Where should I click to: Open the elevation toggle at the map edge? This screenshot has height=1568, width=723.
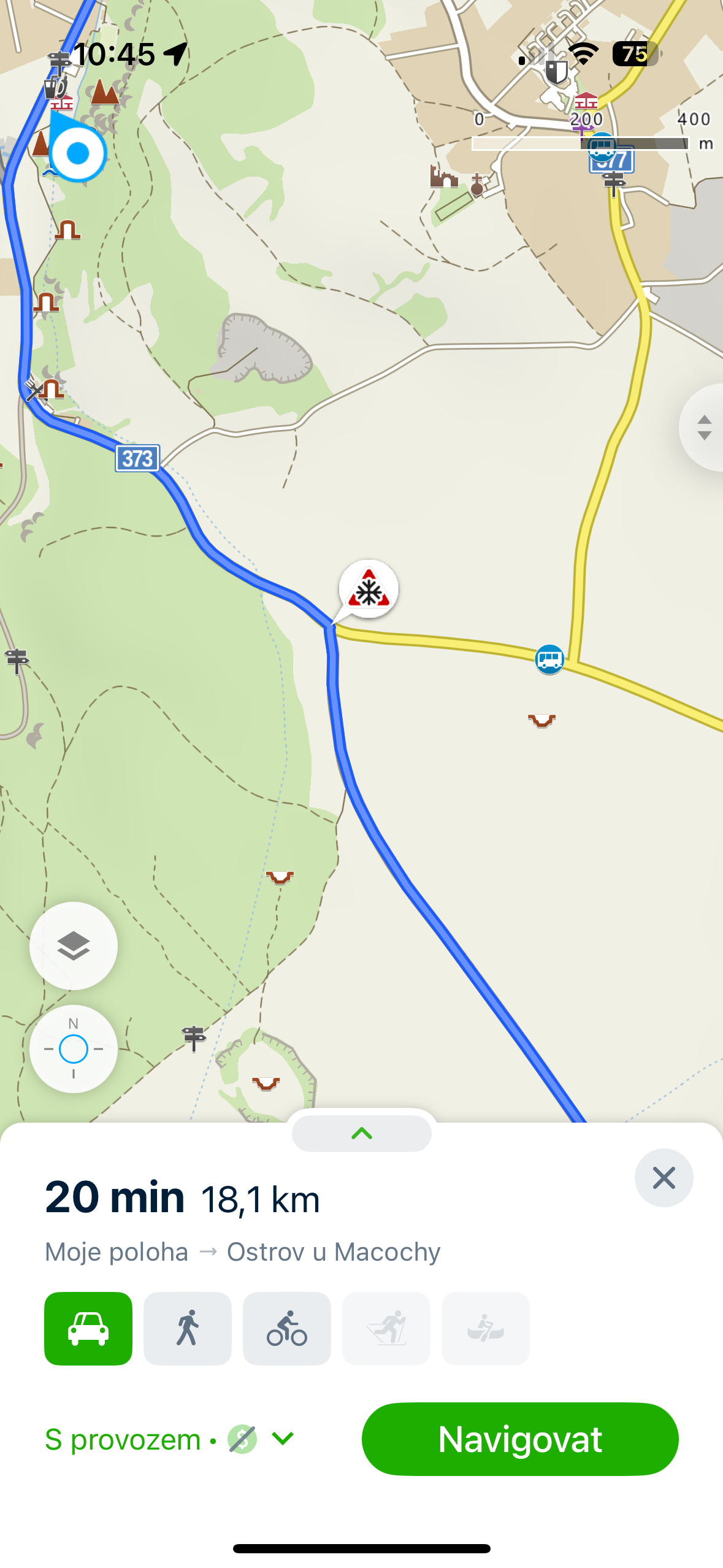click(x=705, y=428)
